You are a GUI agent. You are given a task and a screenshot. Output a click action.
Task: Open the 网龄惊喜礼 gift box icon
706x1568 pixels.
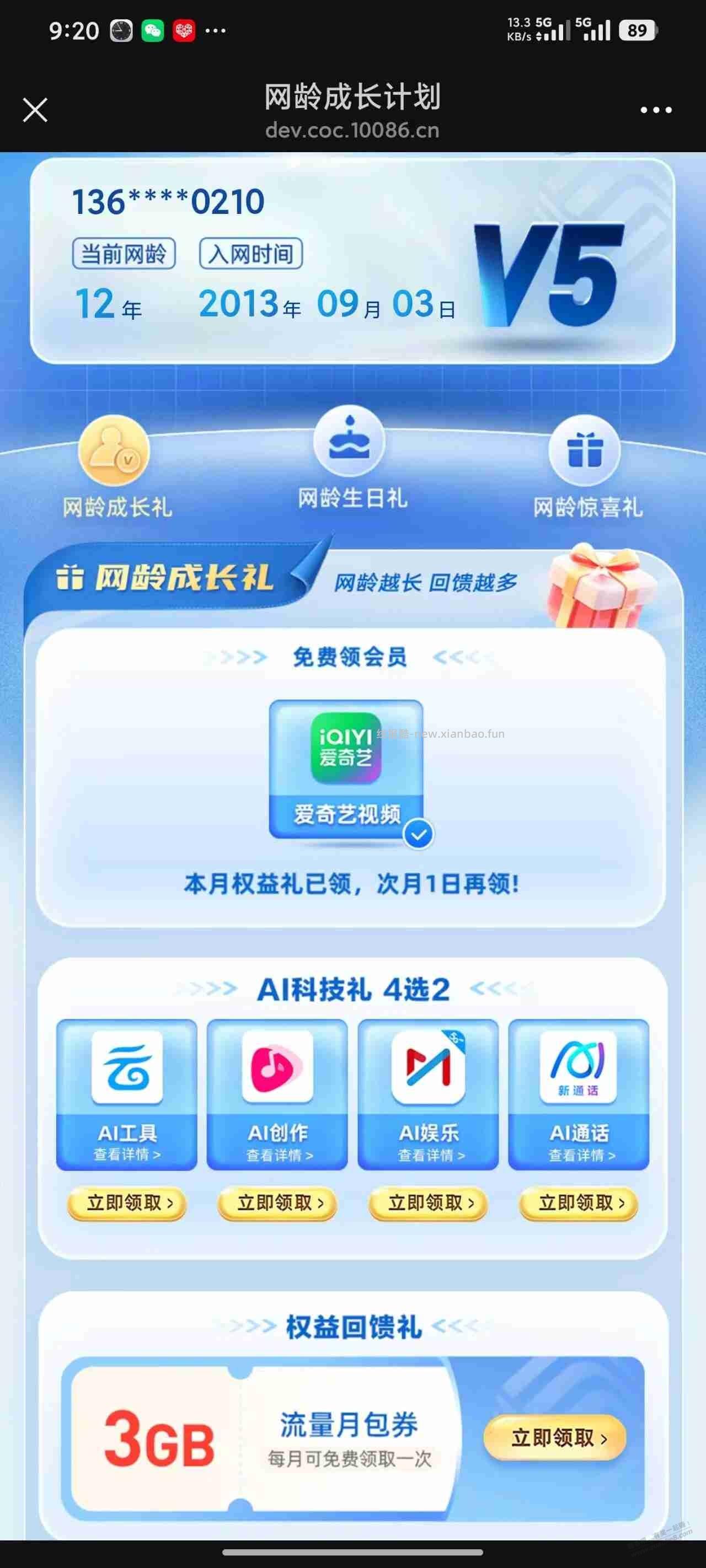coord(586,449)
